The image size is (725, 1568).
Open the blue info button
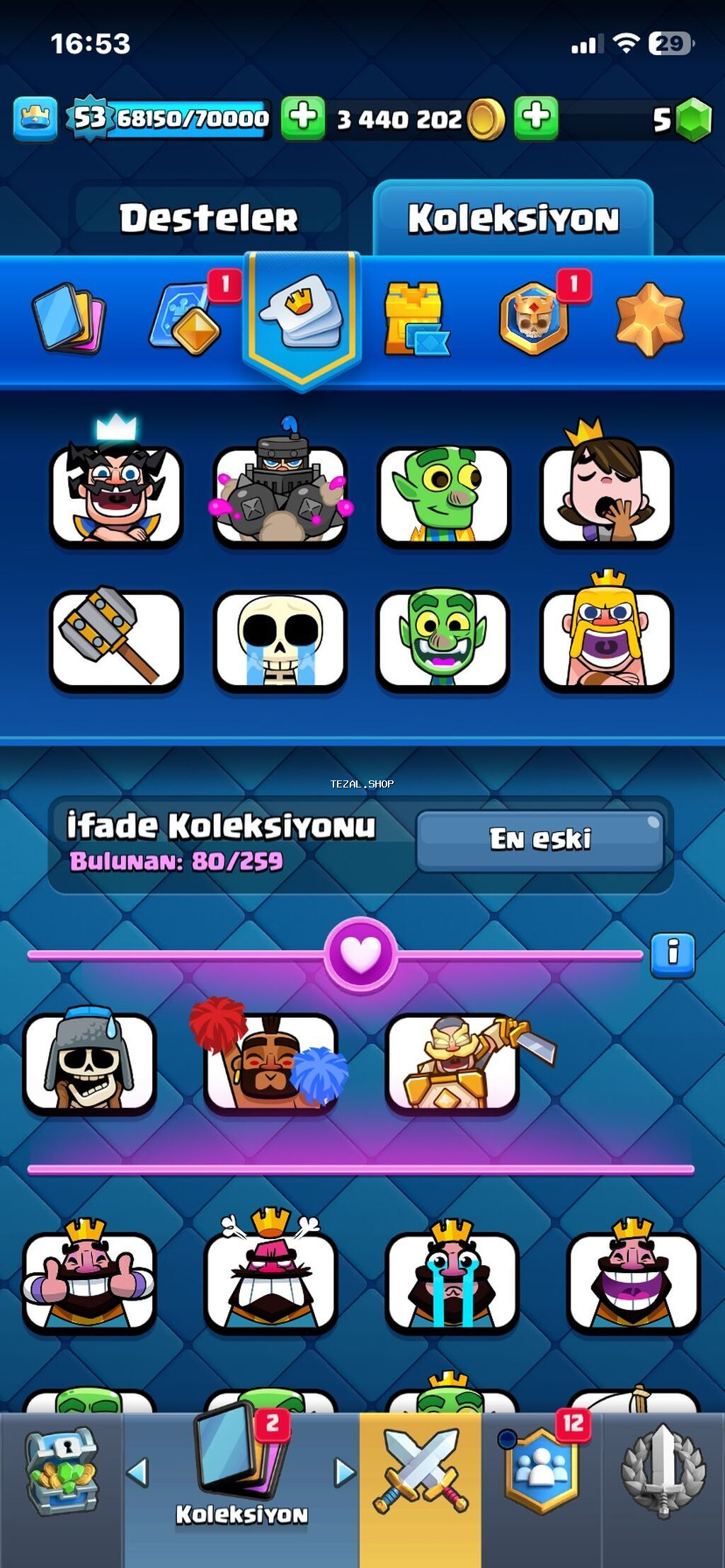point(672,955)
